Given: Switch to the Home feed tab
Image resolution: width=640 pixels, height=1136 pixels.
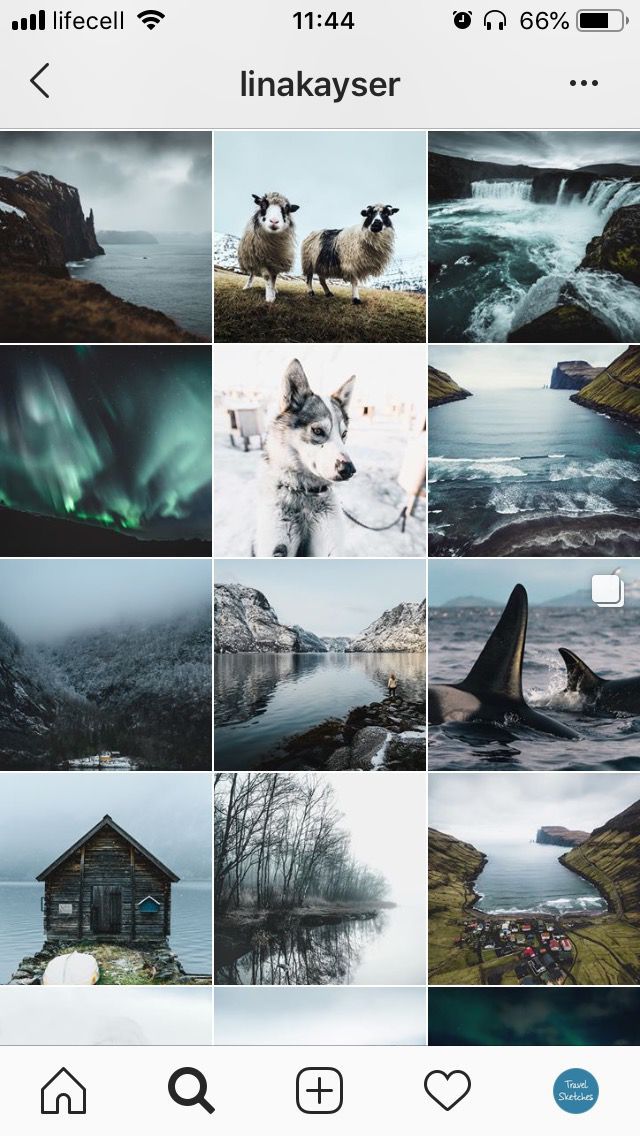Looking at the screenshot, I should coord(64,1090).
